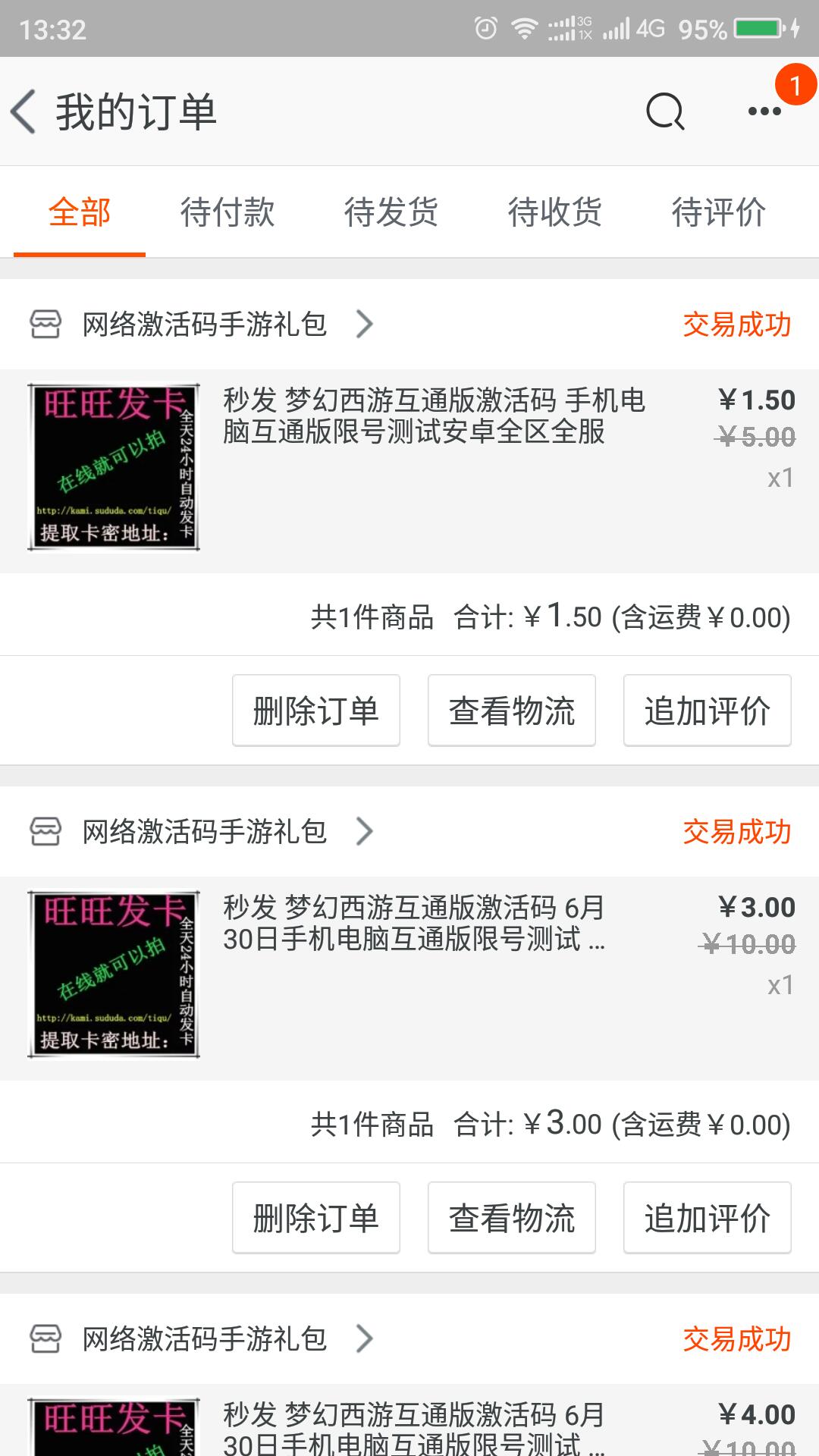Open the ¥1.50 order's 网络激活码手游礼包 shop
This screenshot has width=819, height=1456.
(205, 325)
